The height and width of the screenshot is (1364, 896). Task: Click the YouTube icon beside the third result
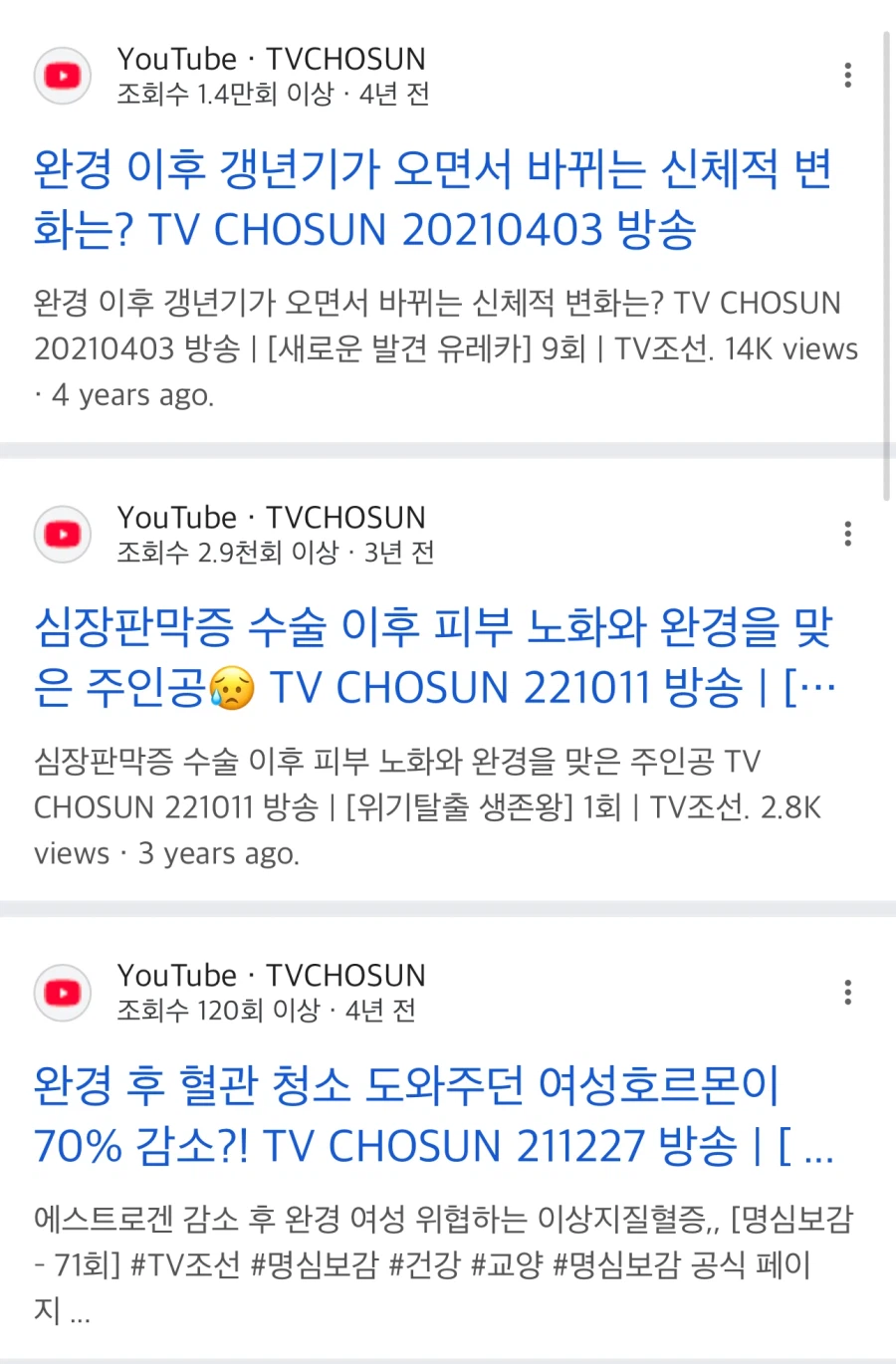[62, 993]
